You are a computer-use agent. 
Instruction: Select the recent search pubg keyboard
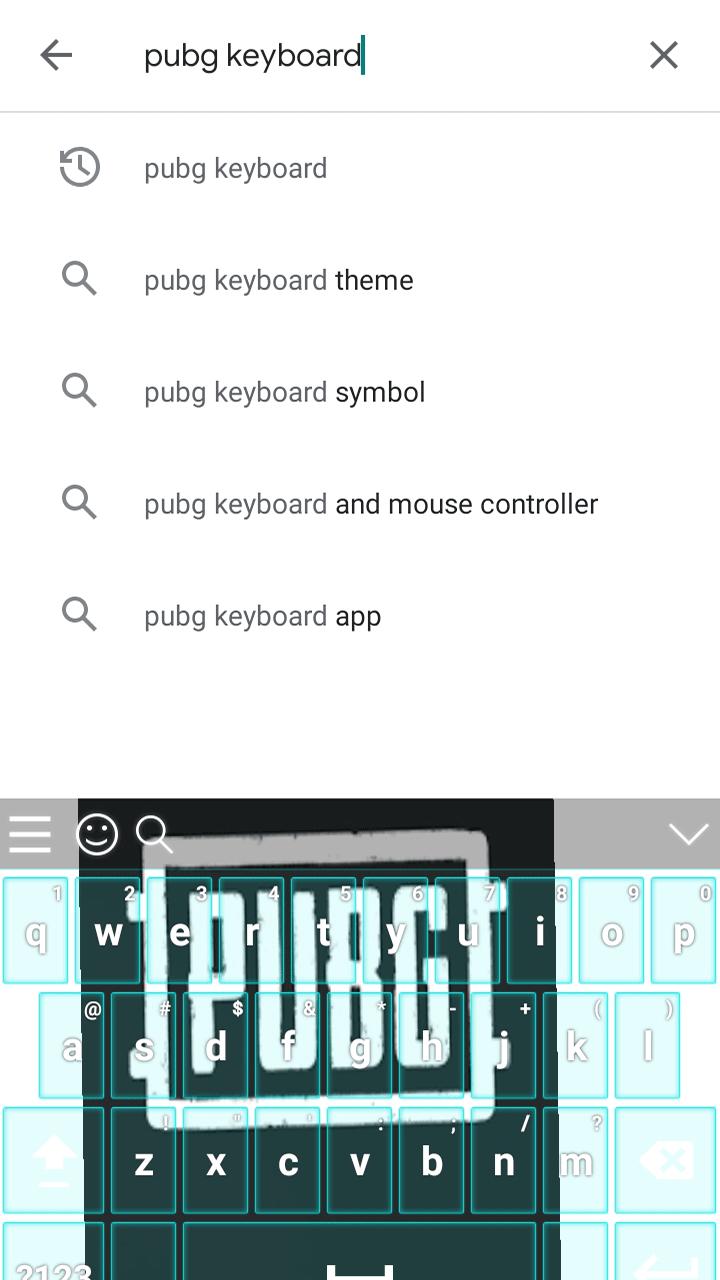[x=236, y=168]
